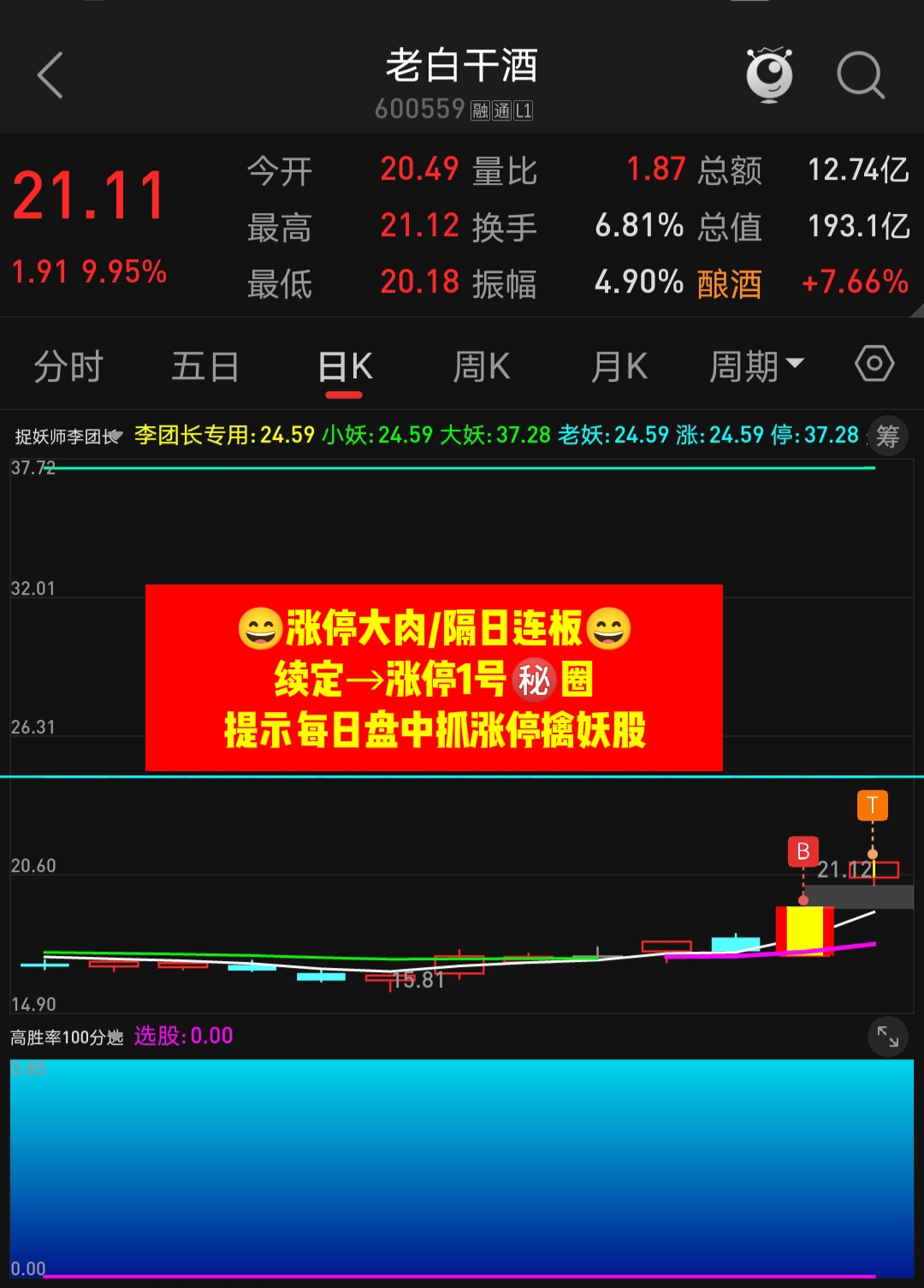Tap the 筹 chip distribution button

click(887, 436)
